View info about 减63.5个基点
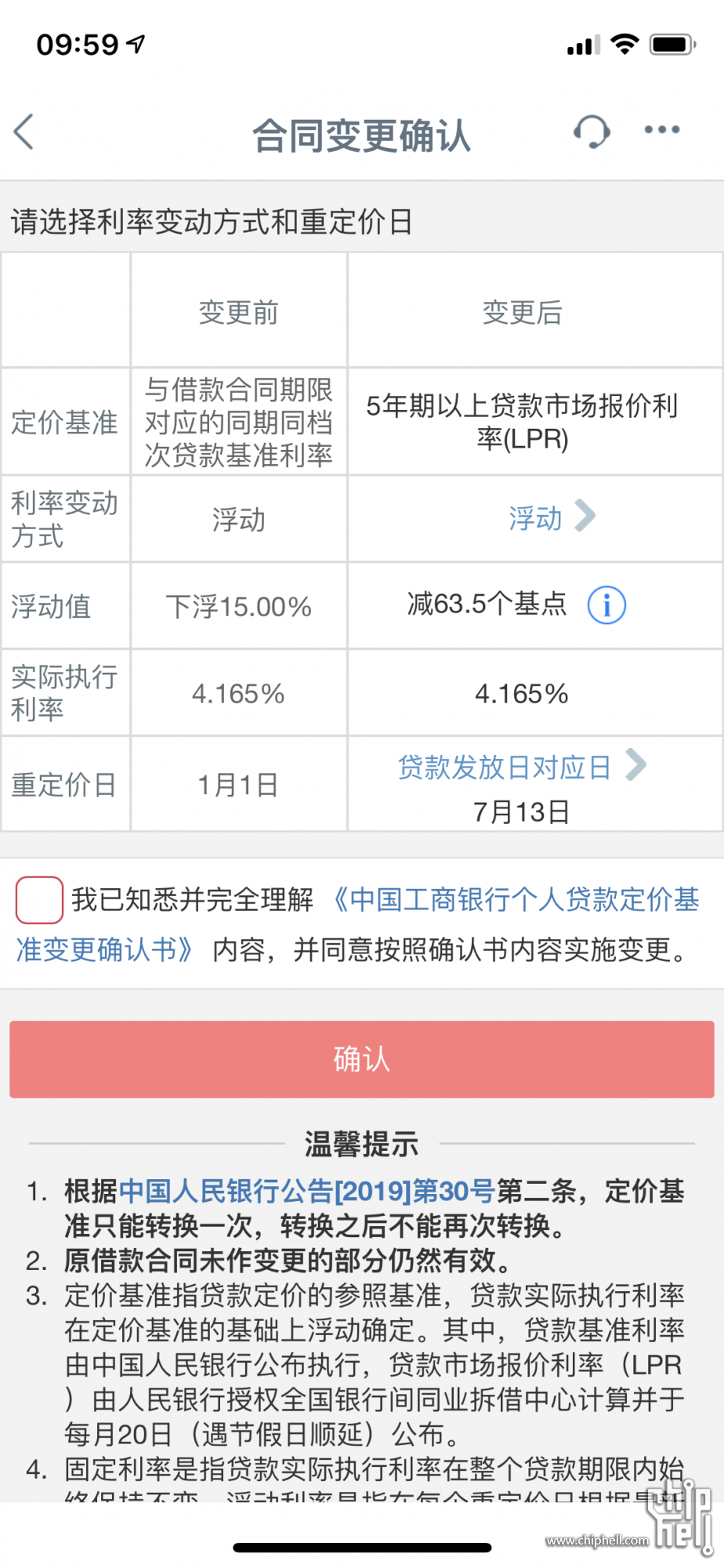 coord(606,605)
